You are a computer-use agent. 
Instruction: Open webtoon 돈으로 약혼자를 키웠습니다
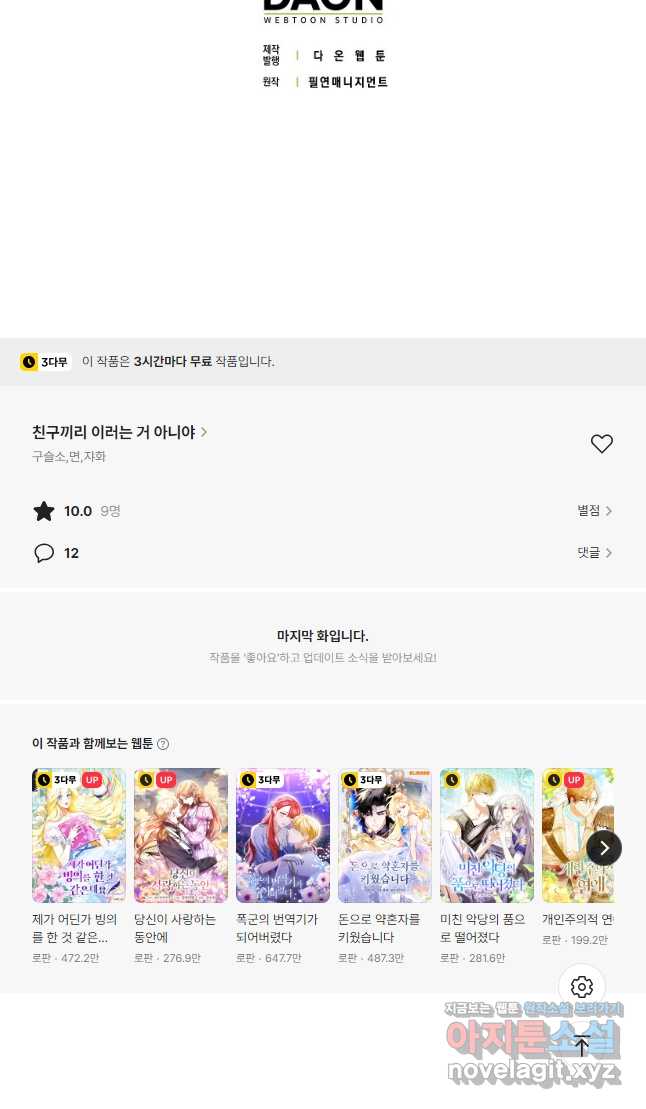(x=385, y=836)
